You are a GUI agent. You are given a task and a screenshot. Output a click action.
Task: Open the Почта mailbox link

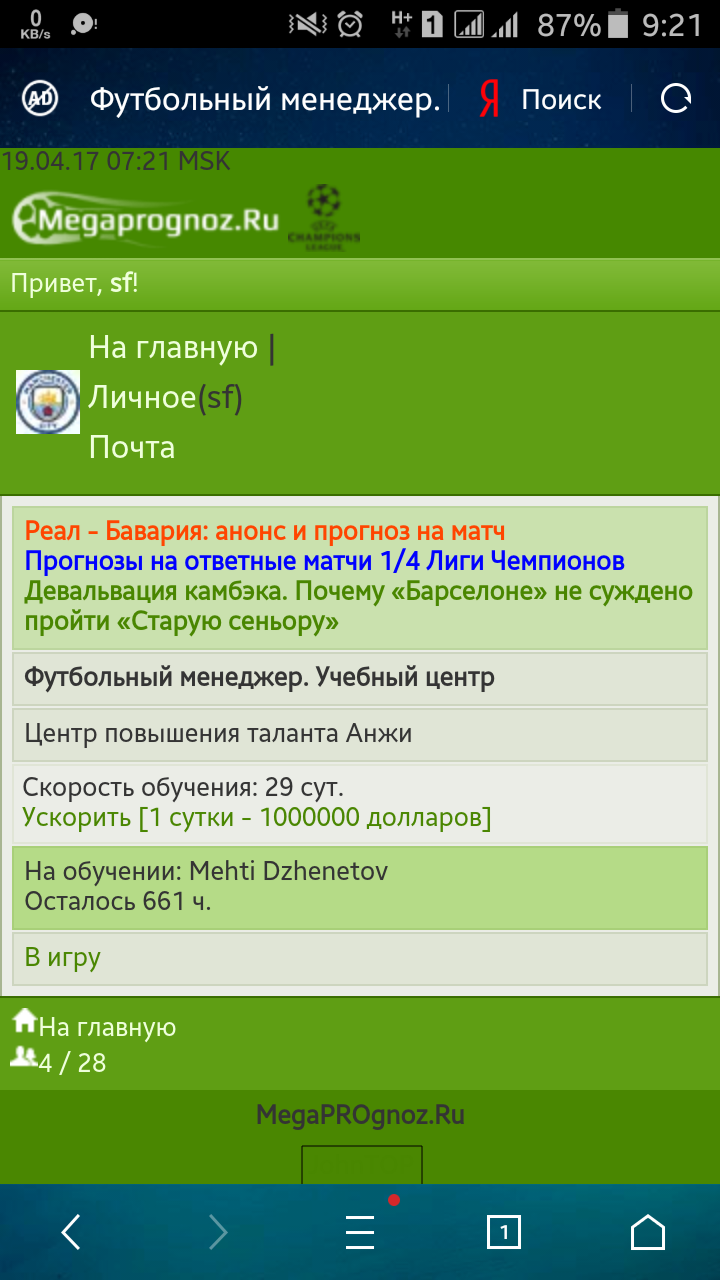[132, 447]
